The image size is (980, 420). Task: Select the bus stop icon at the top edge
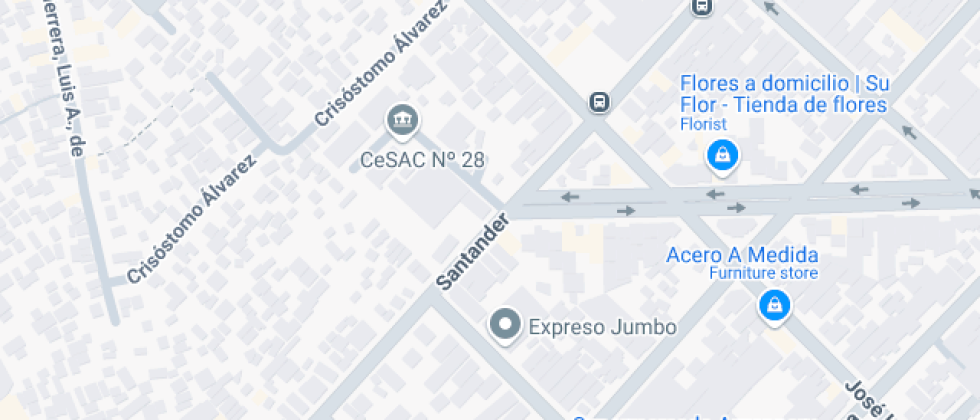[x=702, y=6]
